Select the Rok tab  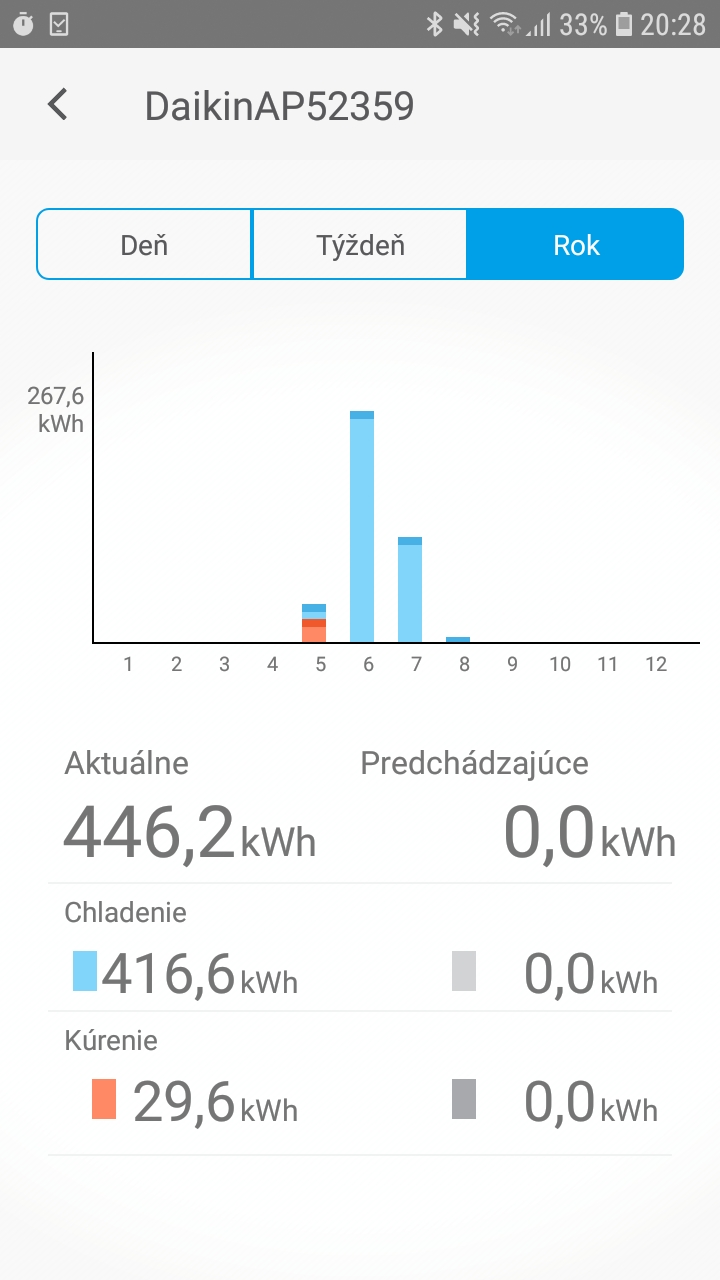point(576,244)
